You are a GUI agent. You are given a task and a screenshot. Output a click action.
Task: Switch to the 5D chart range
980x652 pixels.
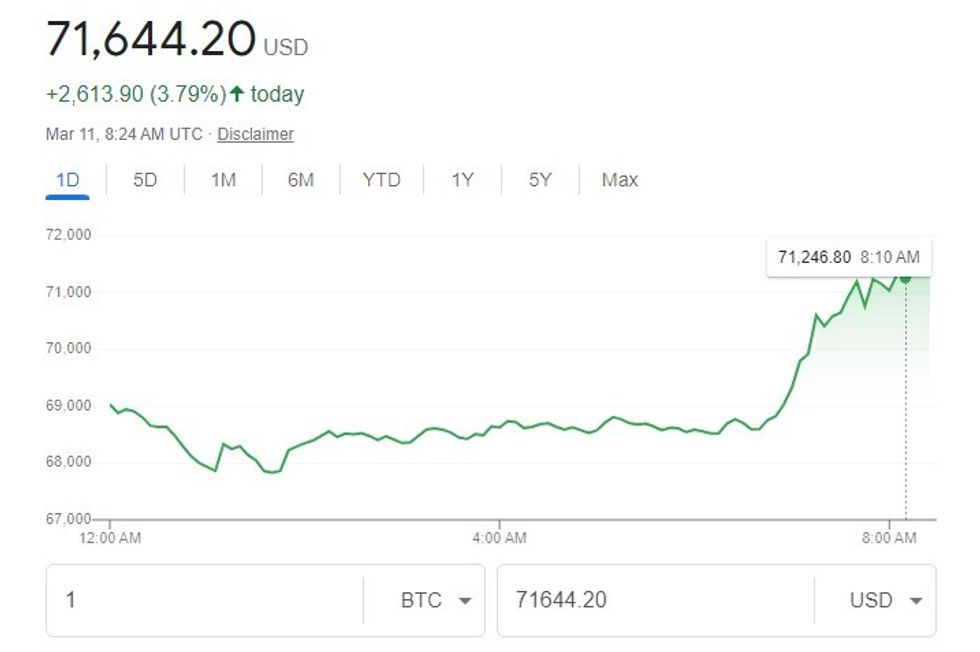click(145, 180)
